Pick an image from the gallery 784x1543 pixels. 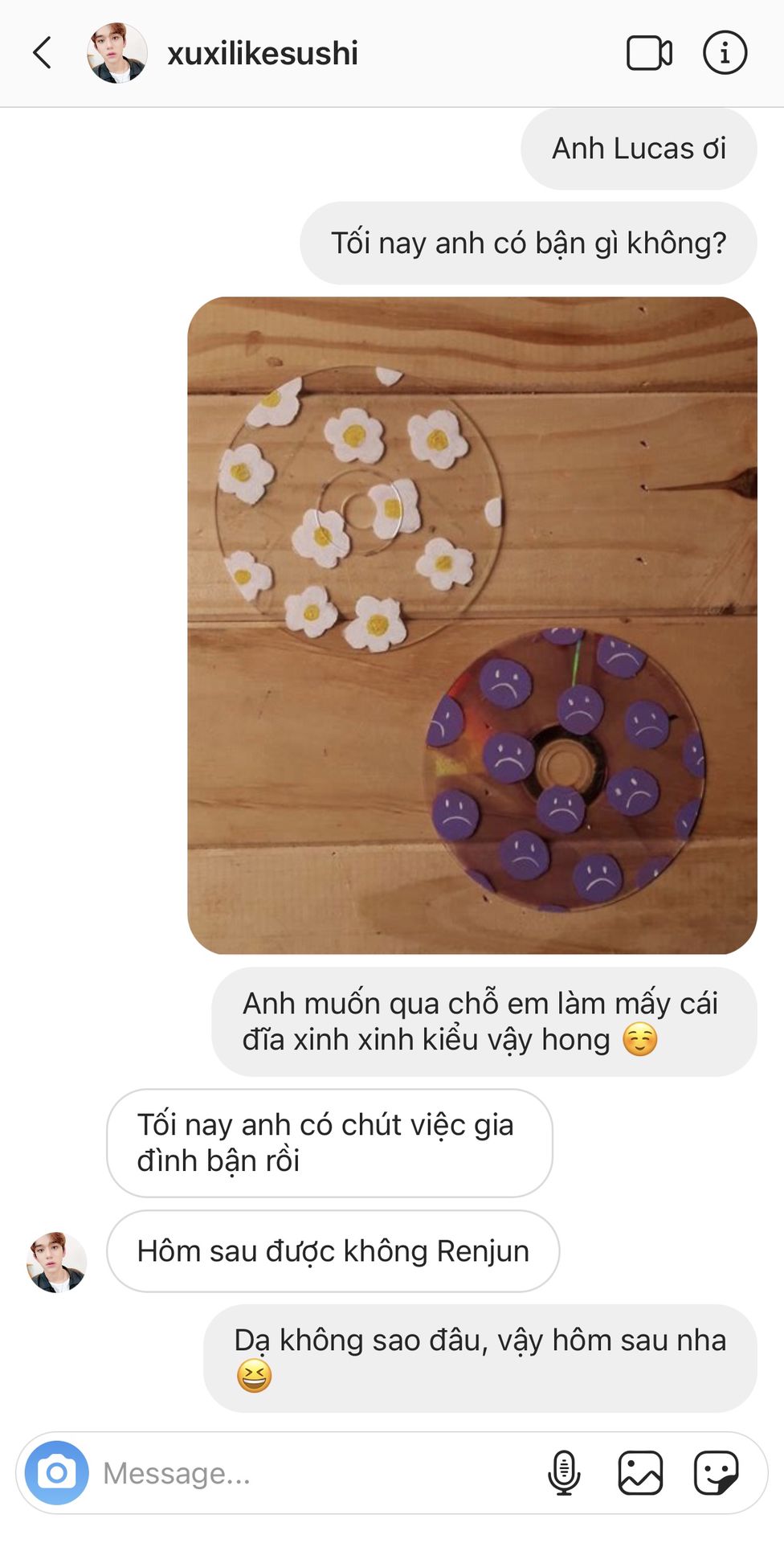(x=640, y=1472)
